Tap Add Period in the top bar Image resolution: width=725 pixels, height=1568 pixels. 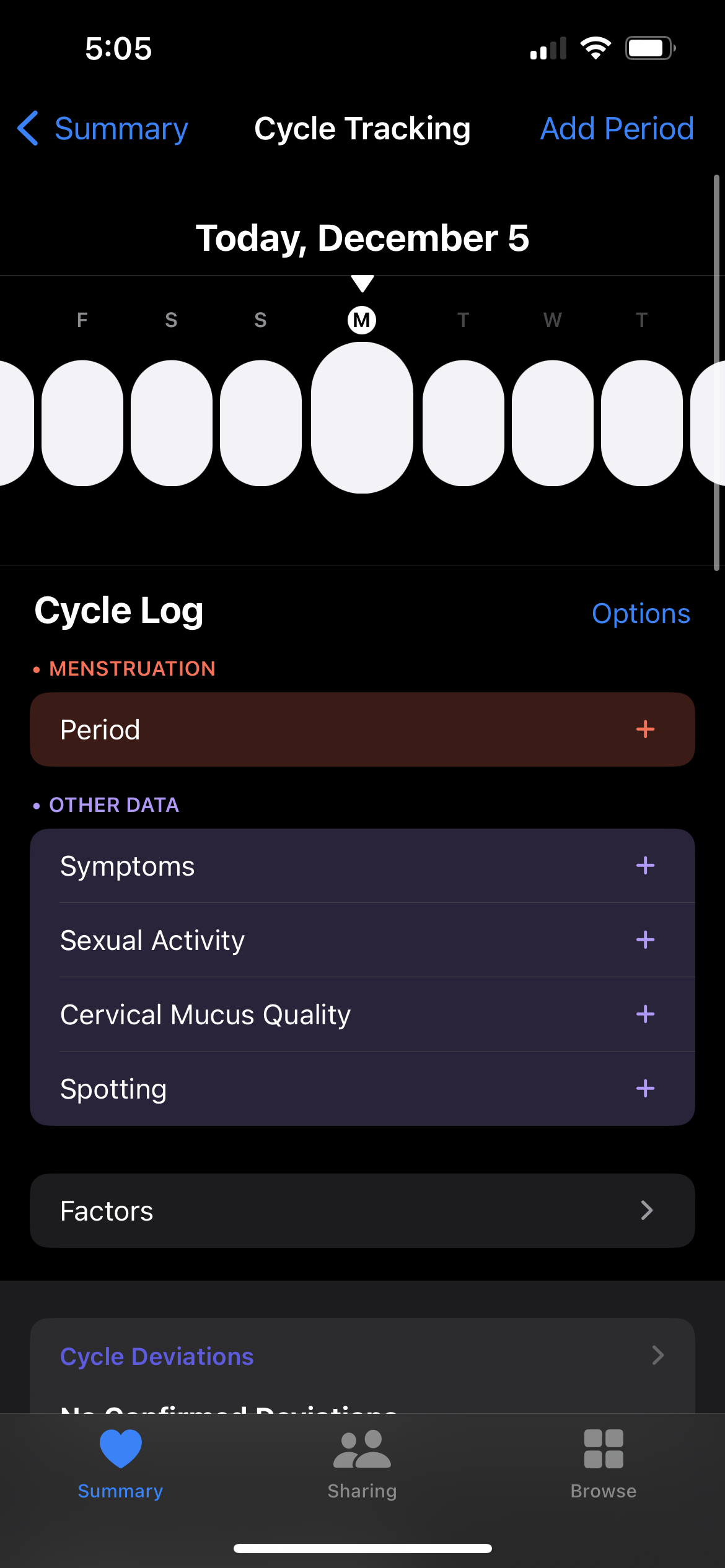(x=617, y=129)
